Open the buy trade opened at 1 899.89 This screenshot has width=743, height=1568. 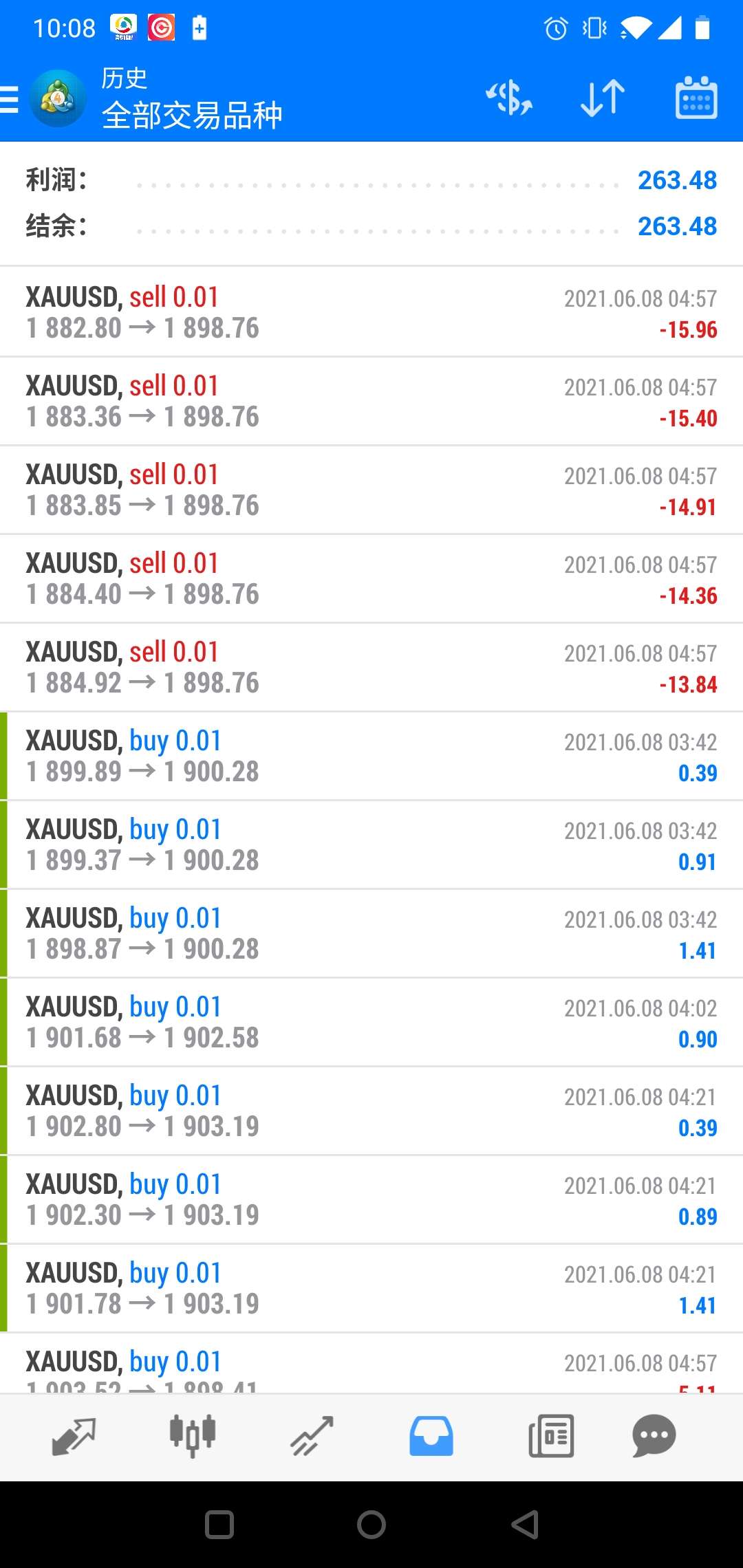coord(371,756)
